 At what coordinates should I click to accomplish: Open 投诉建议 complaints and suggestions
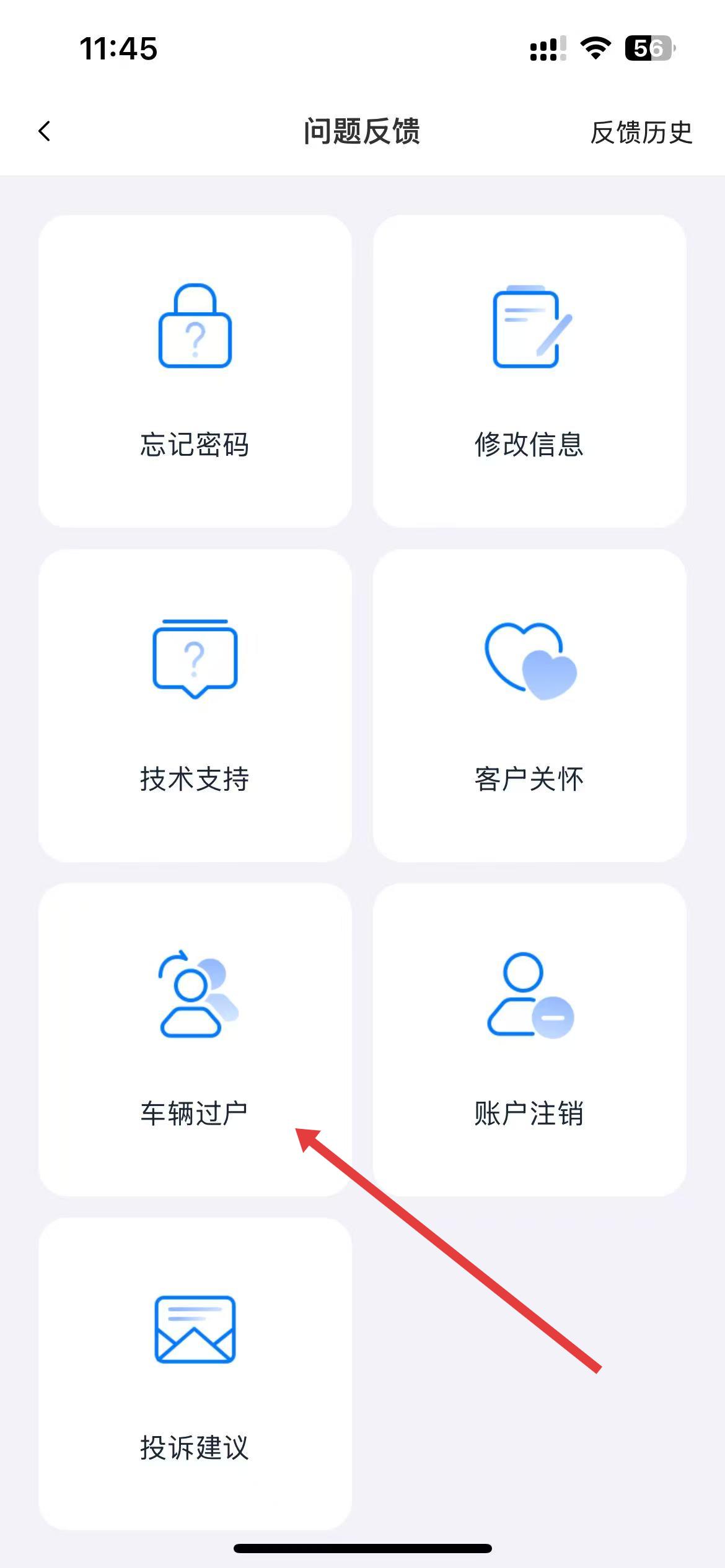(195, 1374)
